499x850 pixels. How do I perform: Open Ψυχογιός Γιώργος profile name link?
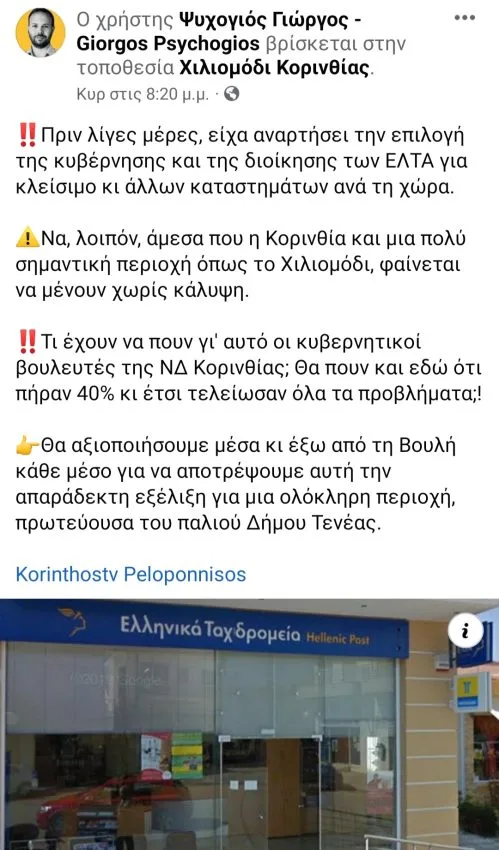[219, 32]
